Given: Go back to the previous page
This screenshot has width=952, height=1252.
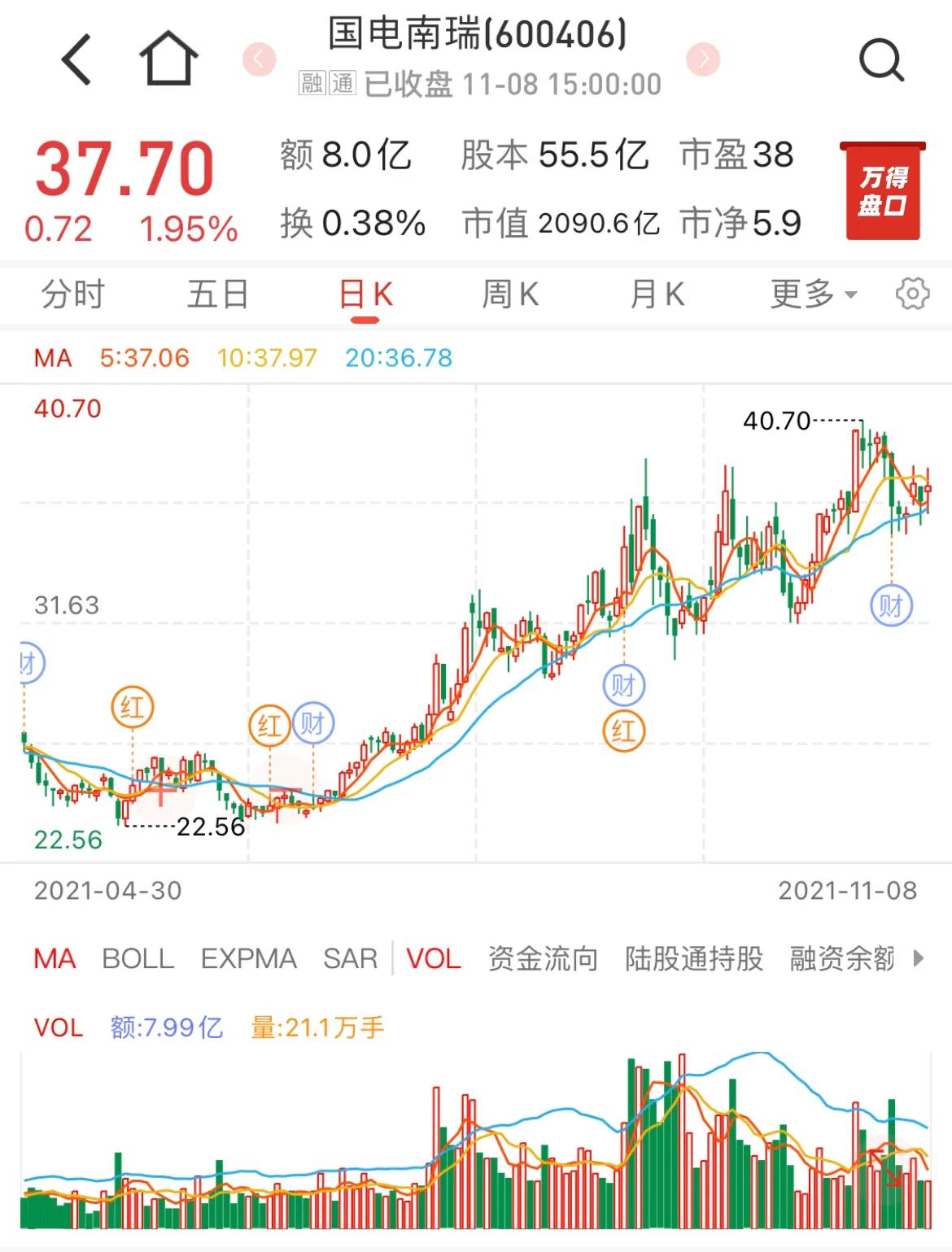Looking at the screenshot, I should [77, 59].
